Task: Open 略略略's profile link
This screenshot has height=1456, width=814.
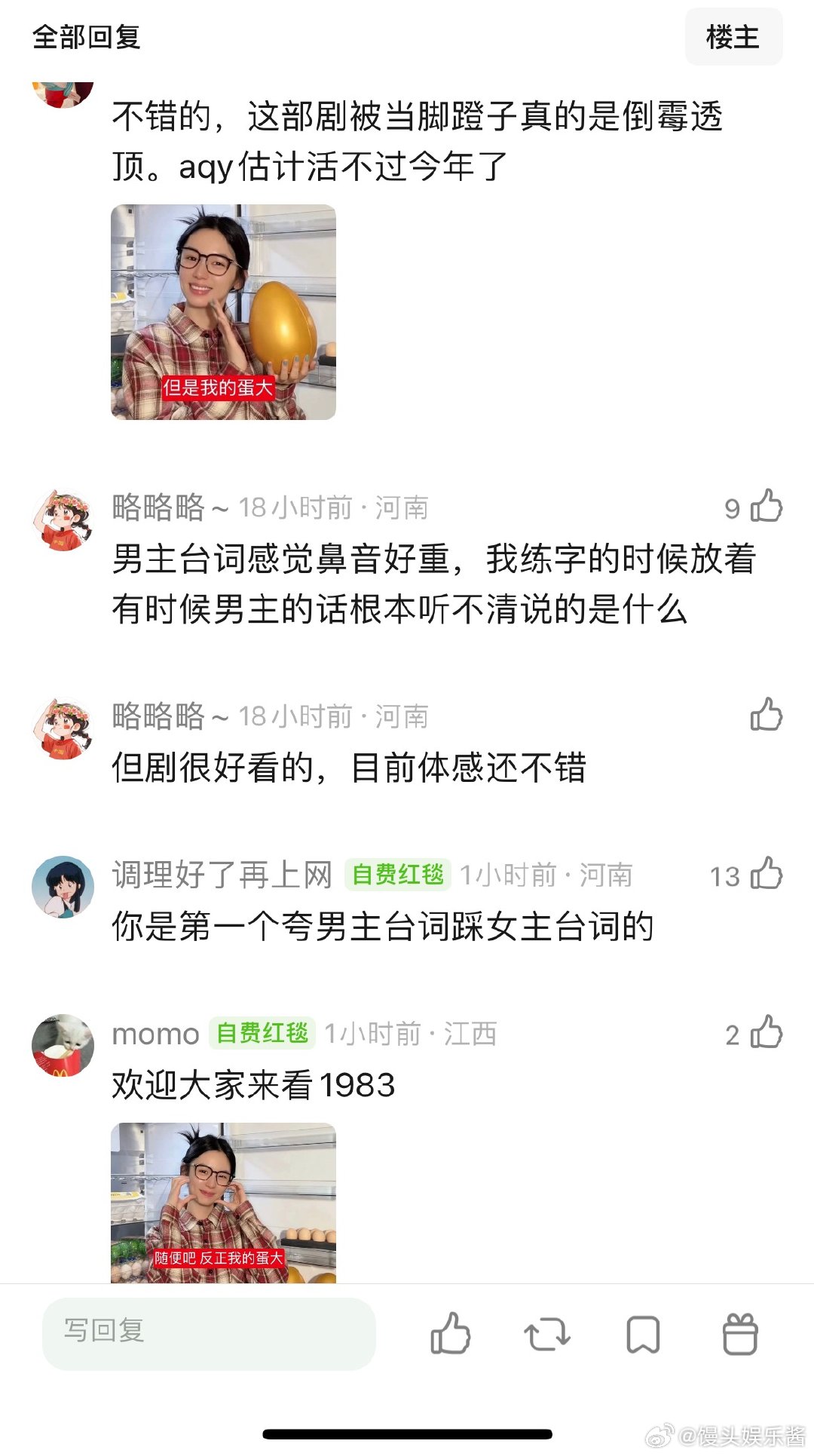Action: (158, 508)
